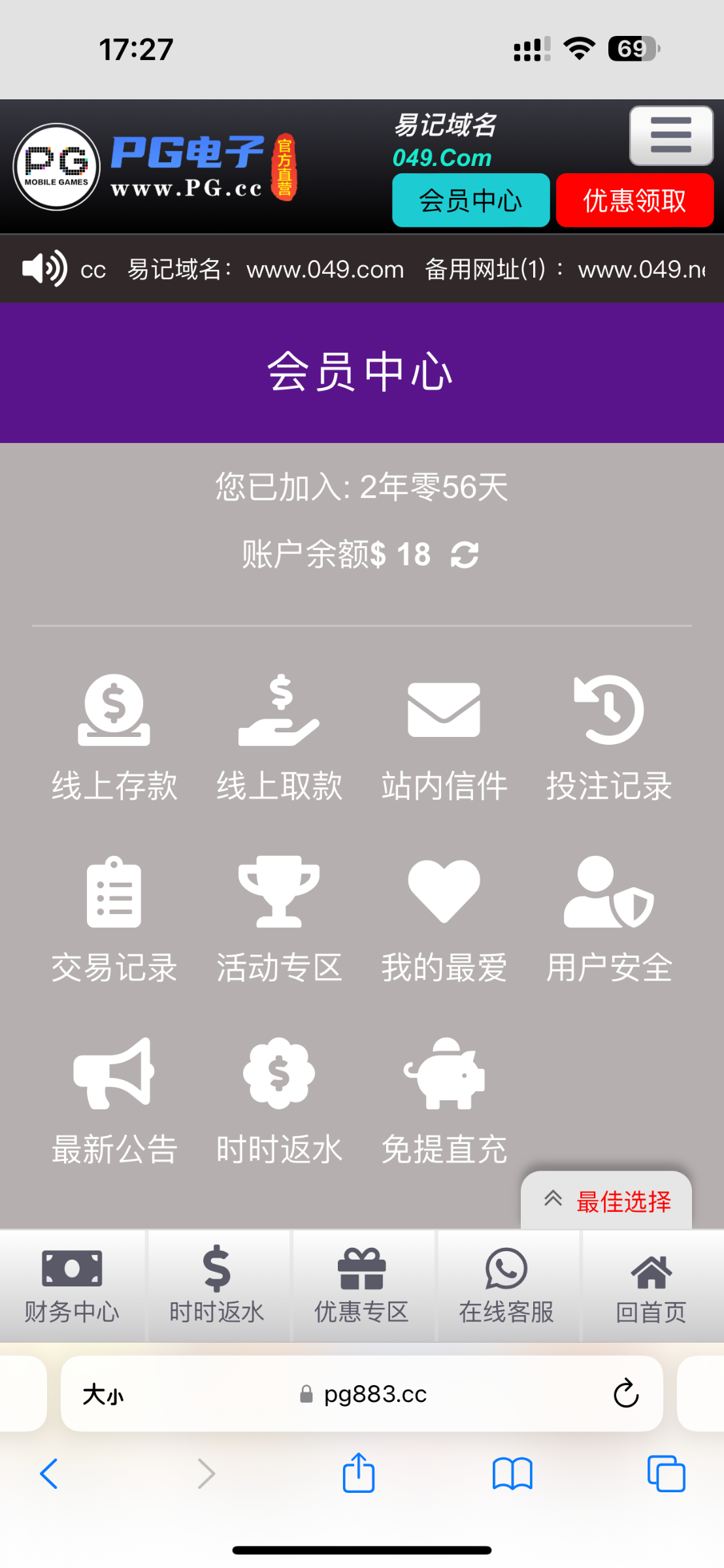Viewport: 724px width, 1568px height.
Task: Tap the 会员中心 button in header
Action: (470, 201)
